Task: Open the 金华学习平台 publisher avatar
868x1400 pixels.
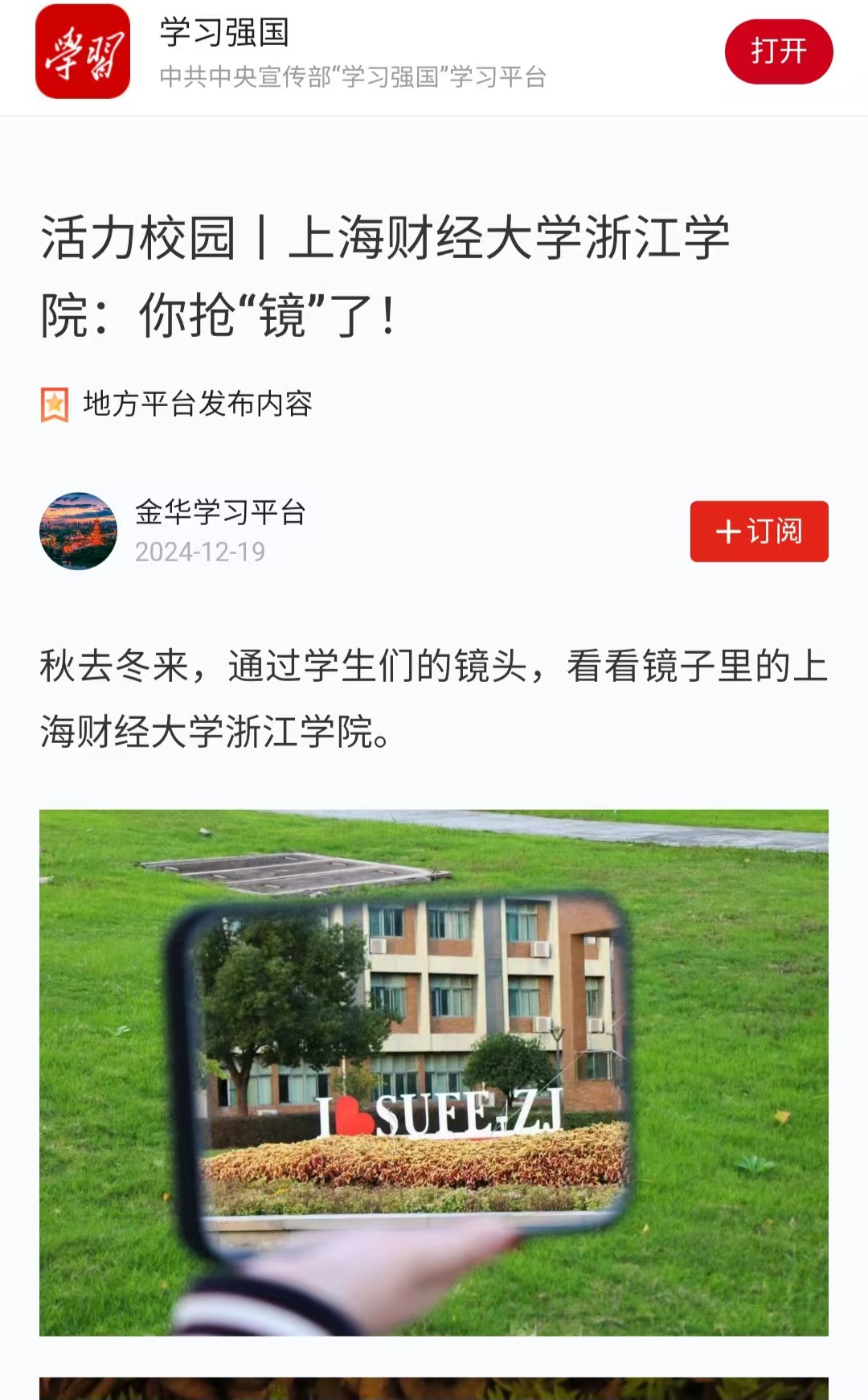Action: [78, 532]
